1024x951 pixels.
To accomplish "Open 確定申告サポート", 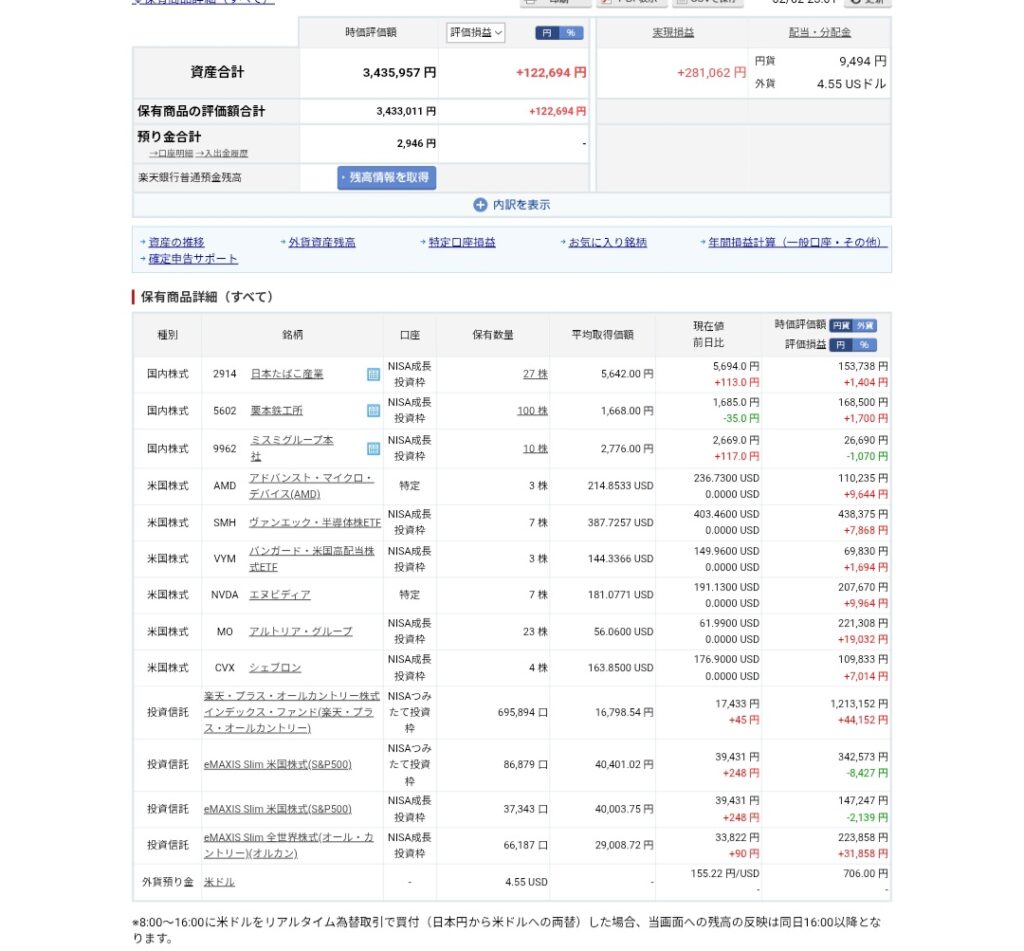I will 192,259.
